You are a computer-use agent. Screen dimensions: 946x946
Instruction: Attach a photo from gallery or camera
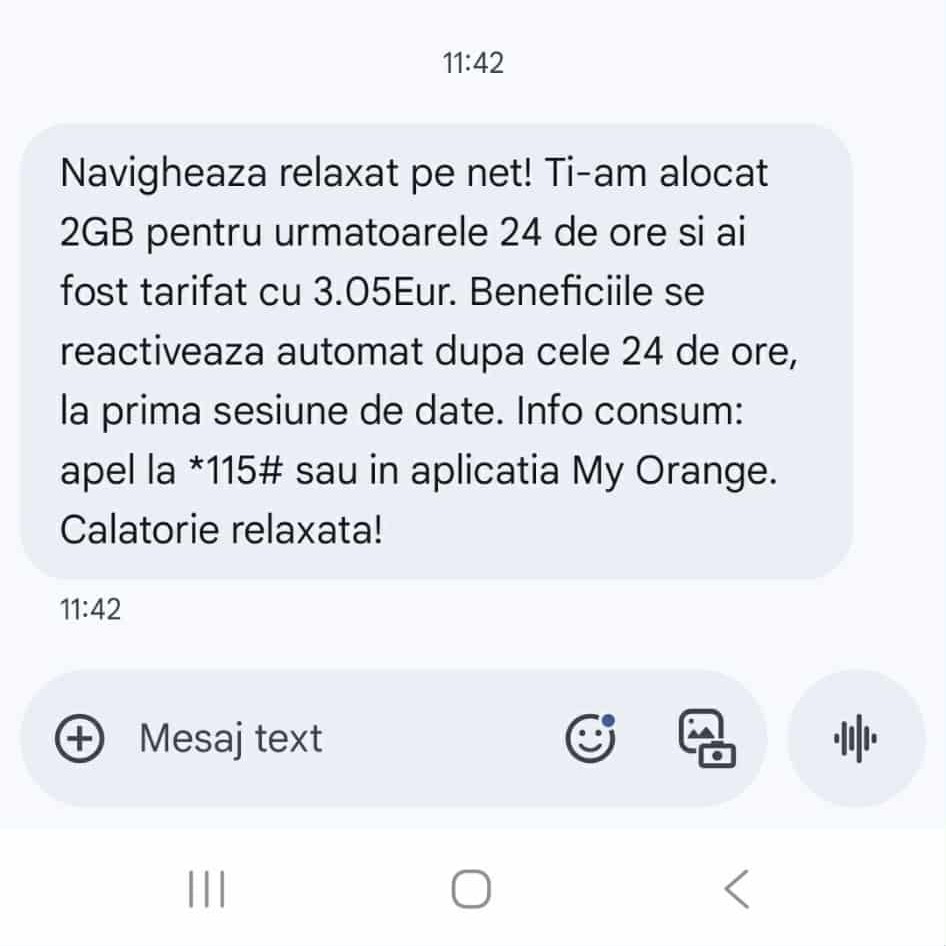click(x=707, y=739)
